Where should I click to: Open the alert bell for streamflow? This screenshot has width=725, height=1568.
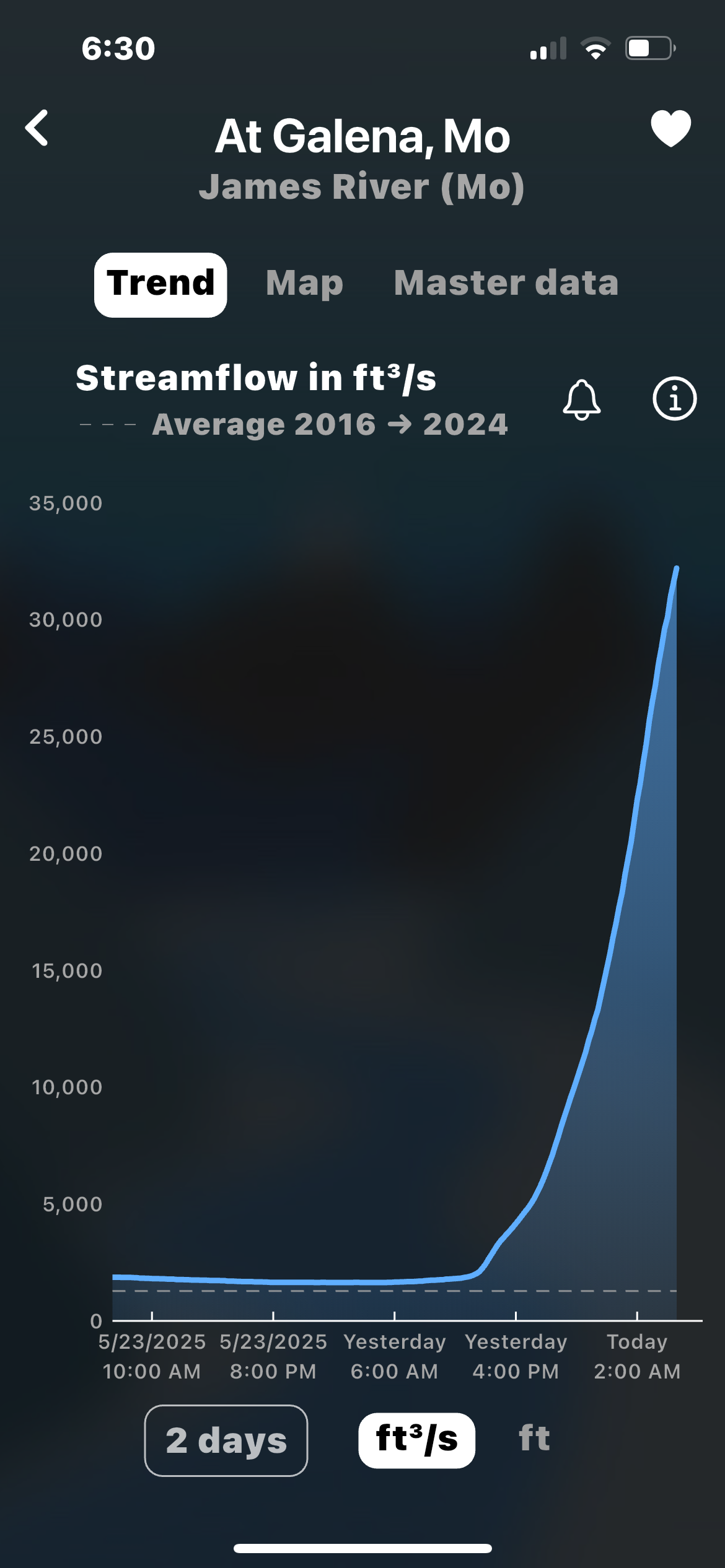[581, 399]
